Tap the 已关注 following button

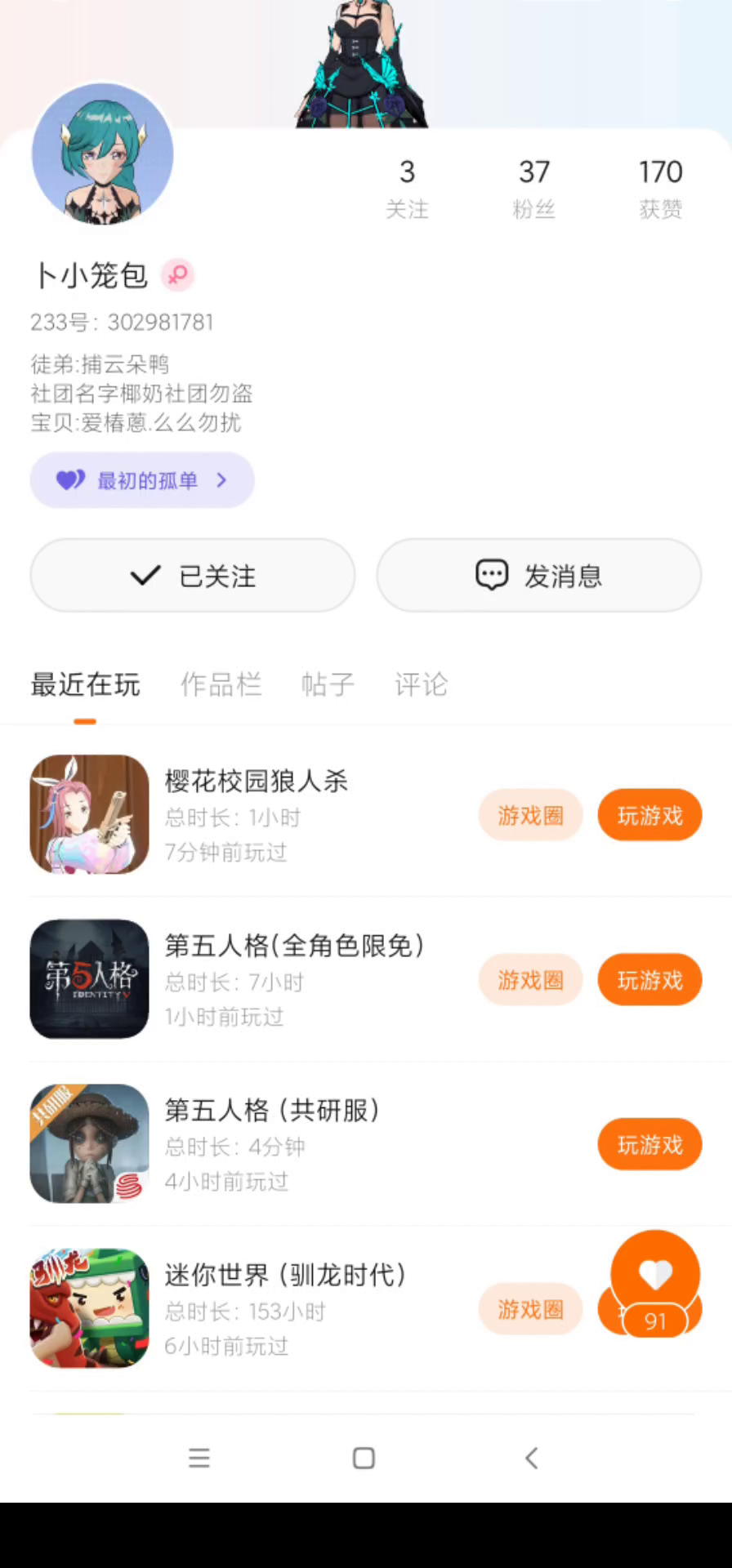193,576
